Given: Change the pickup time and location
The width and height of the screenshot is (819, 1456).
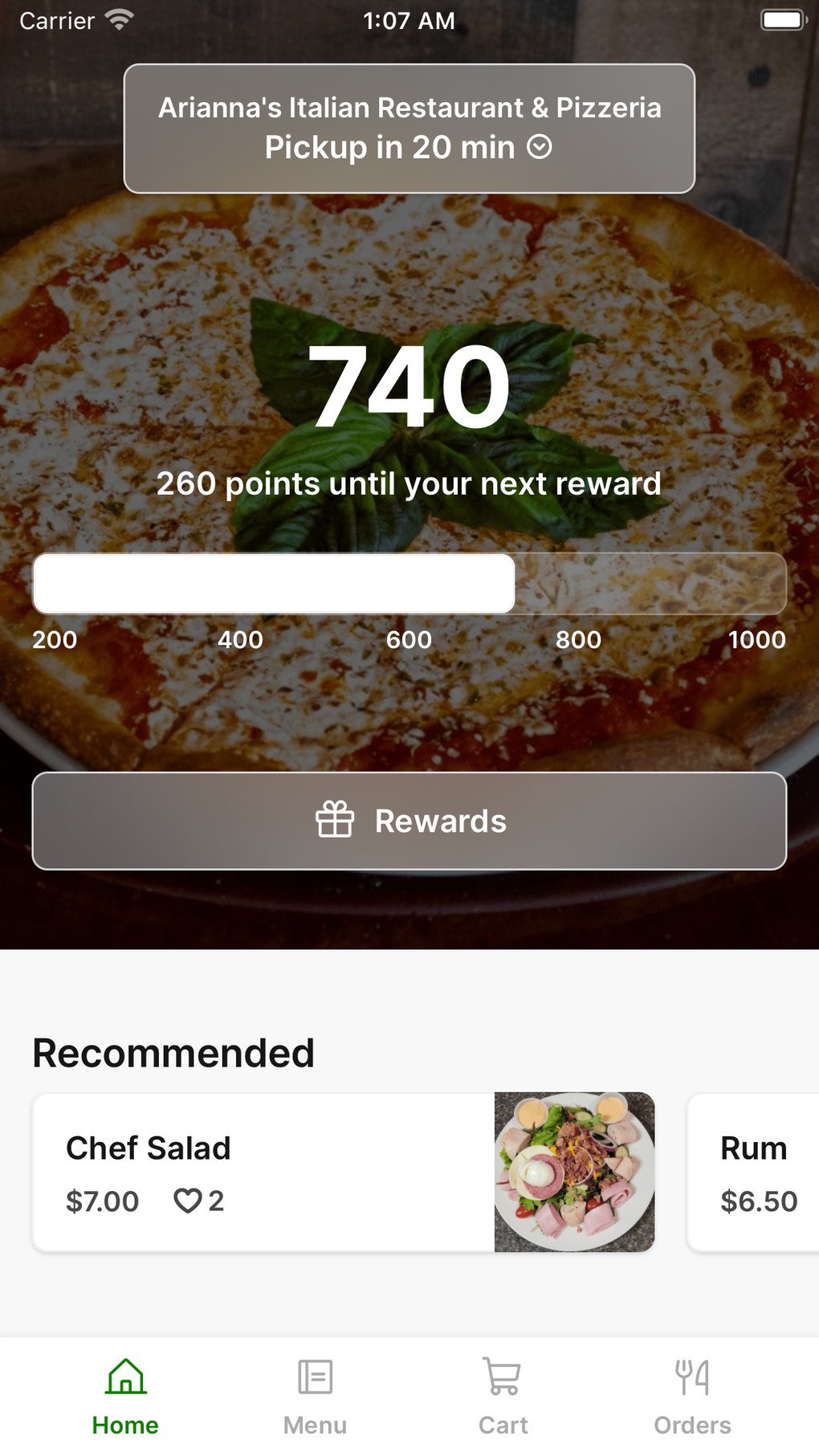Looking at the screenshot, I should (409, 128).
